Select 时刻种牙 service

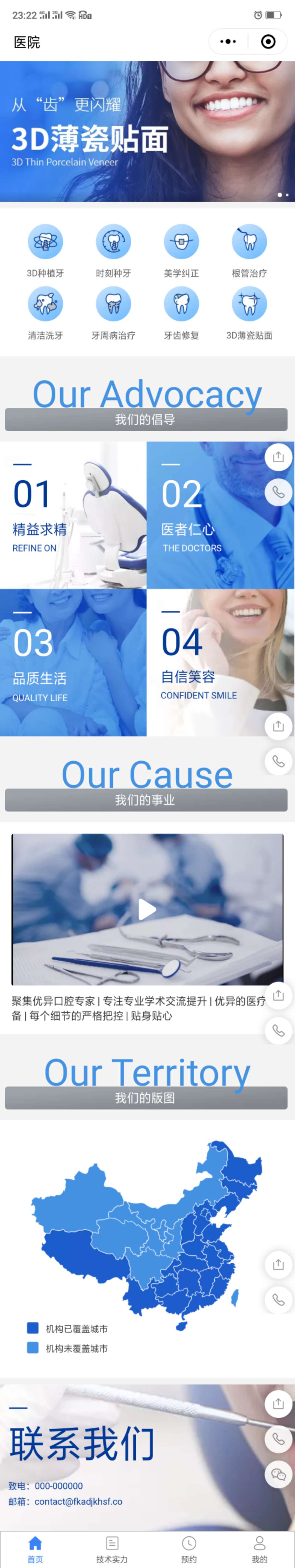(113, 242)
